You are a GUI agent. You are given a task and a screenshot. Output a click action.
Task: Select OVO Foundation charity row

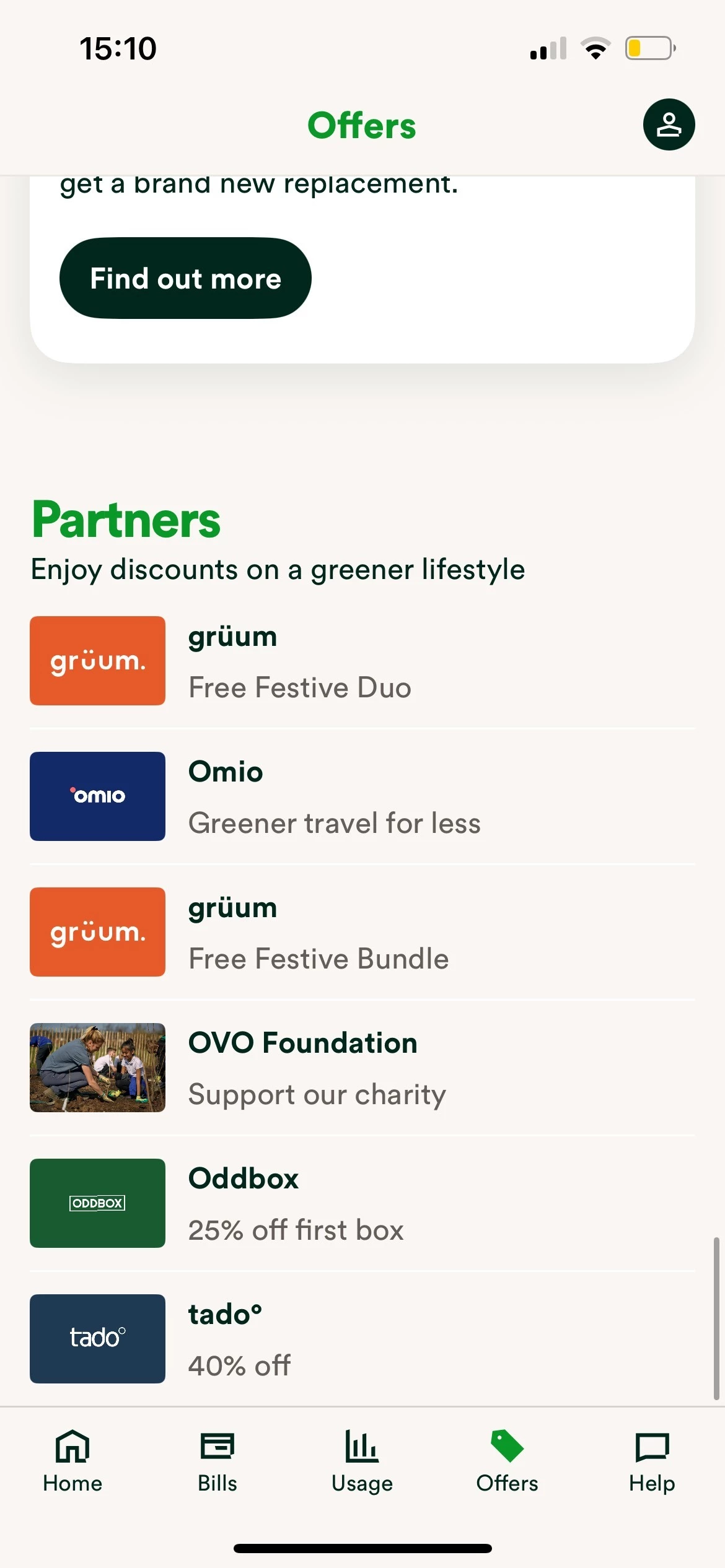coord(362,1068)
